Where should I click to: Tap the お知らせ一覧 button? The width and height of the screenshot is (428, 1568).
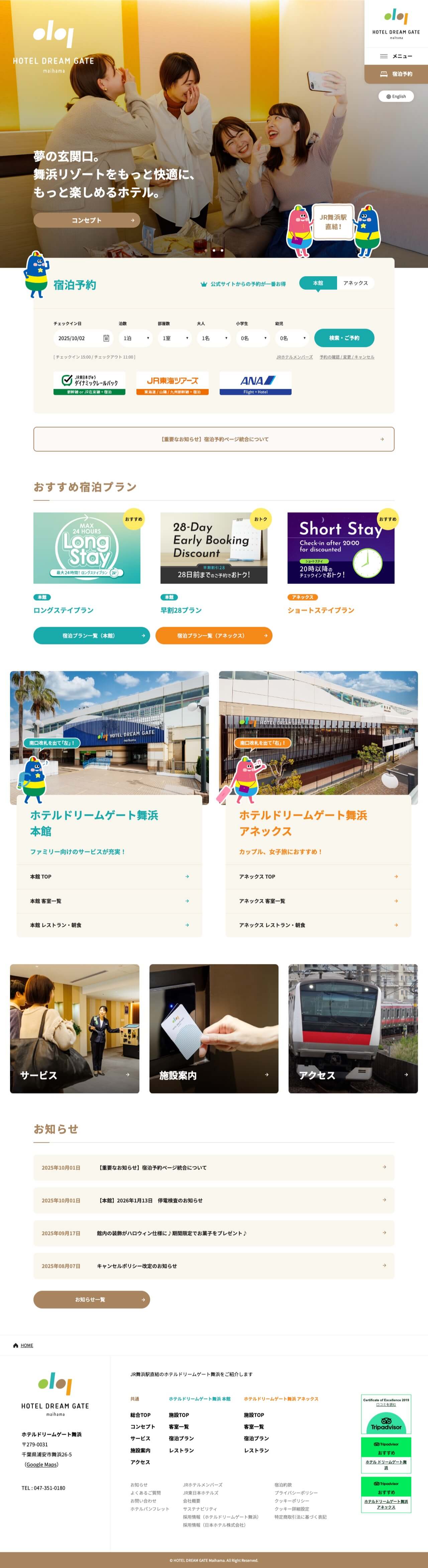pos(91,1300)
